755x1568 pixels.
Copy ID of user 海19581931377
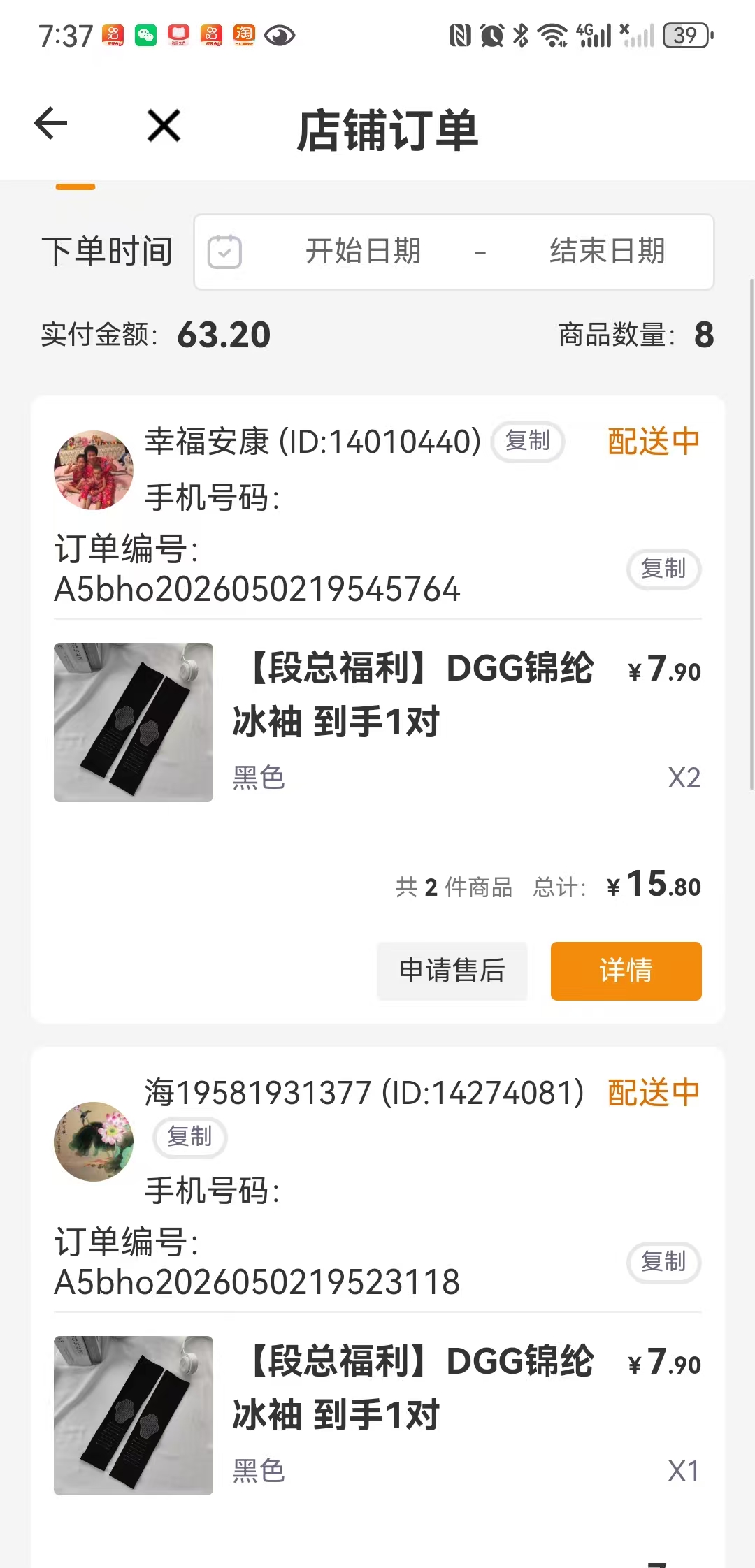[189, 1137]
